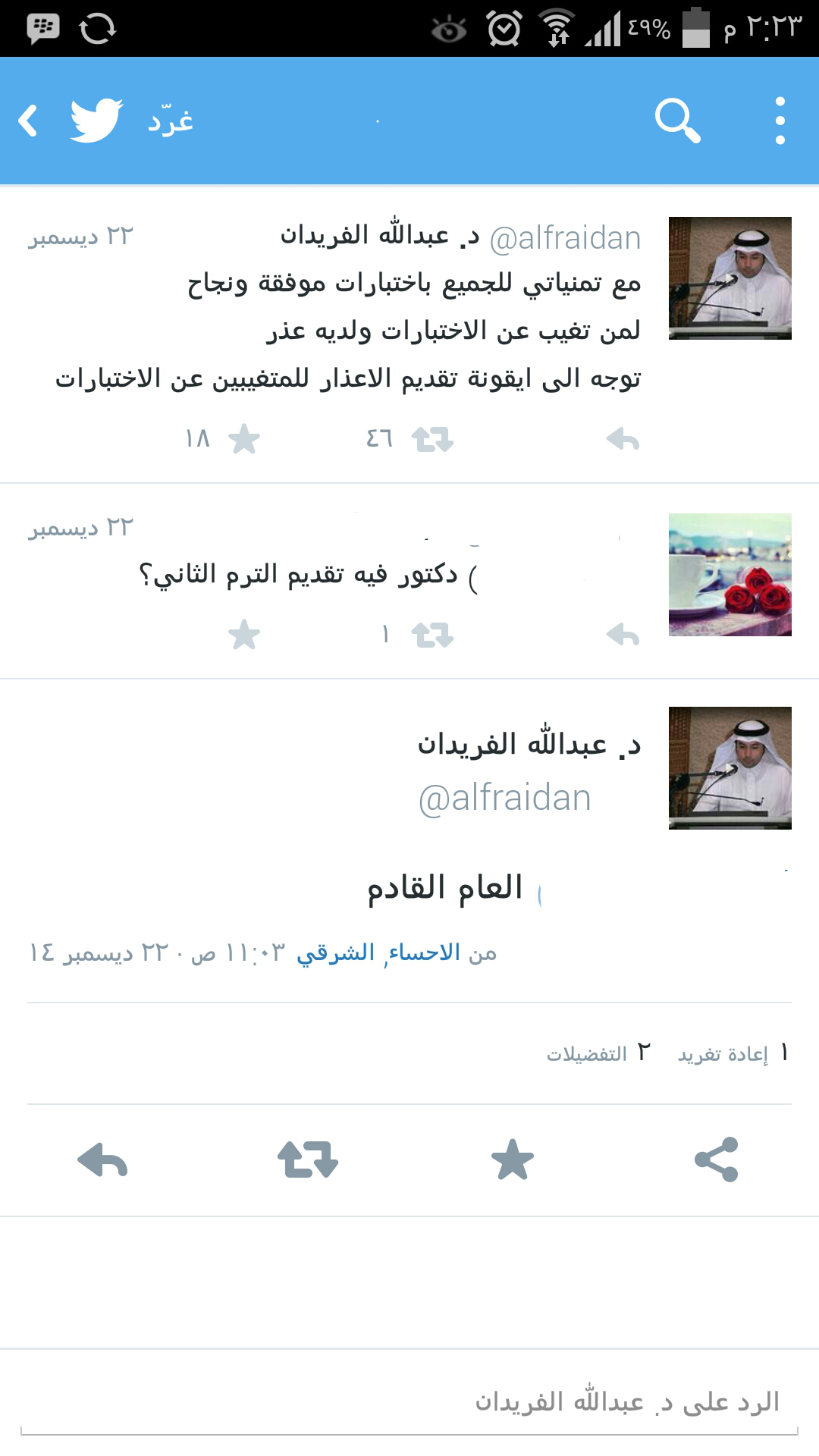Favorite the main tweet with the large star
The image size is (819, 1456).
coord(513,1160)
